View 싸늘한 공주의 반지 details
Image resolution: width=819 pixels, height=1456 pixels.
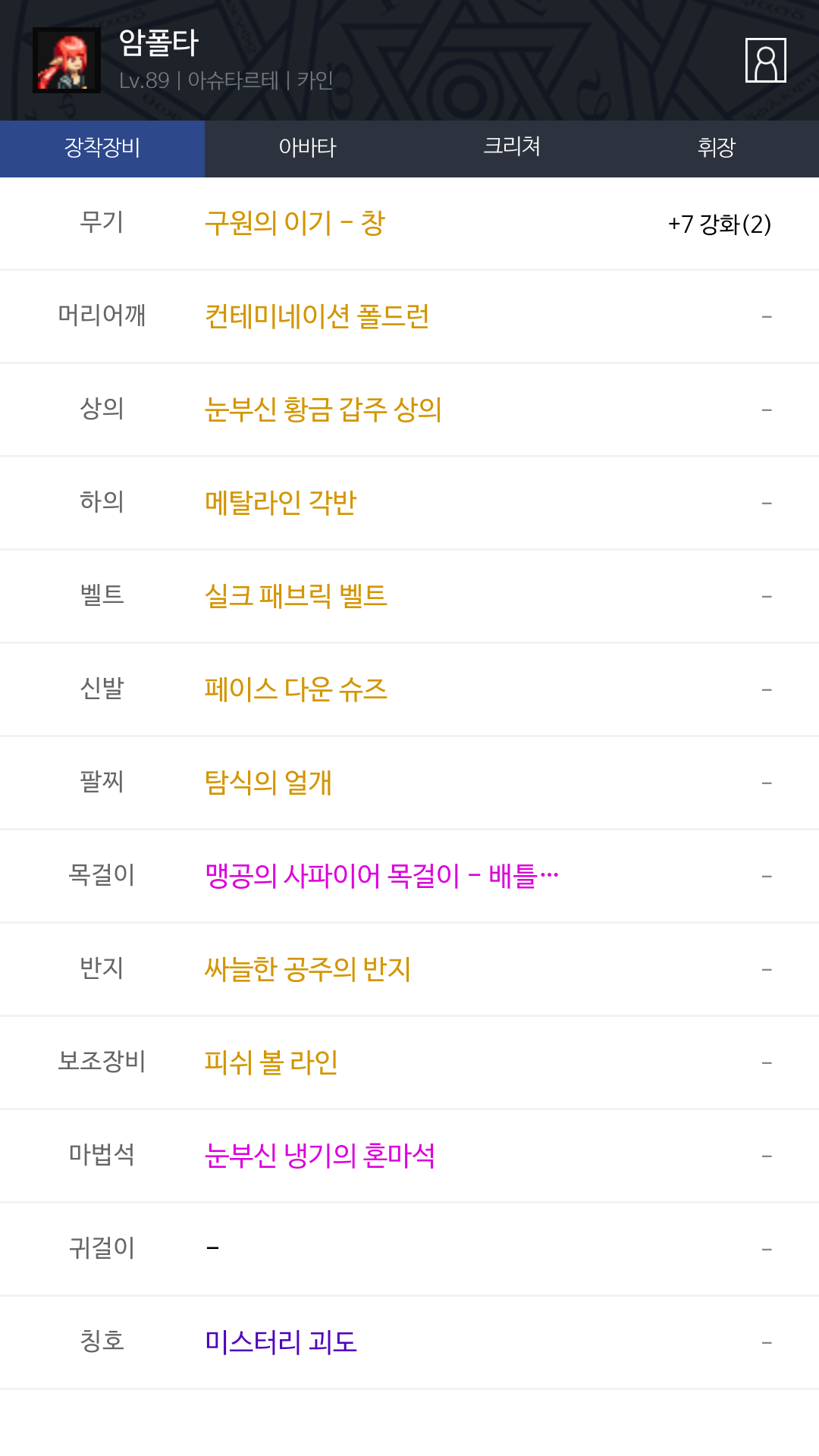click(308, 969)
